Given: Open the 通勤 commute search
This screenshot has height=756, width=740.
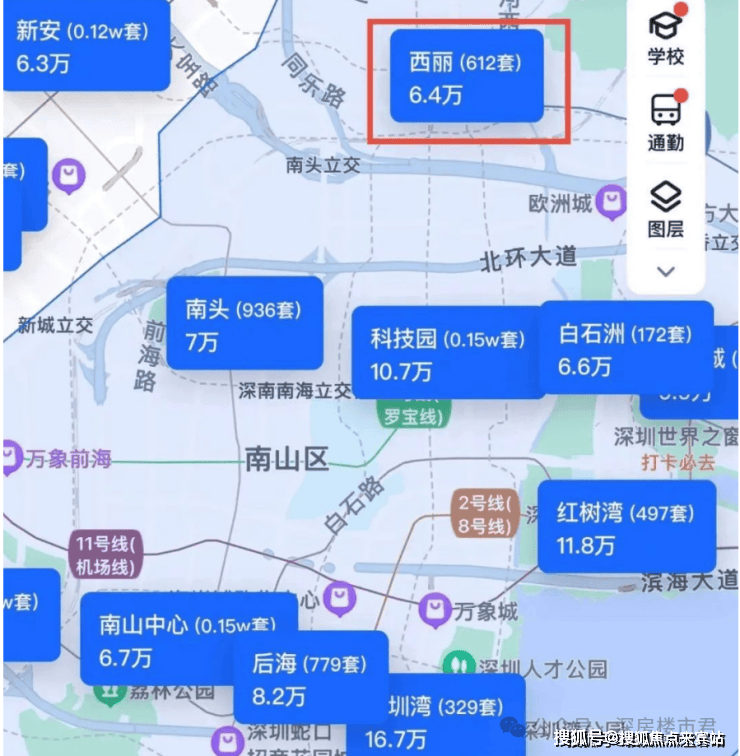Looking at the screenshot, I should [x=666, y=123].
